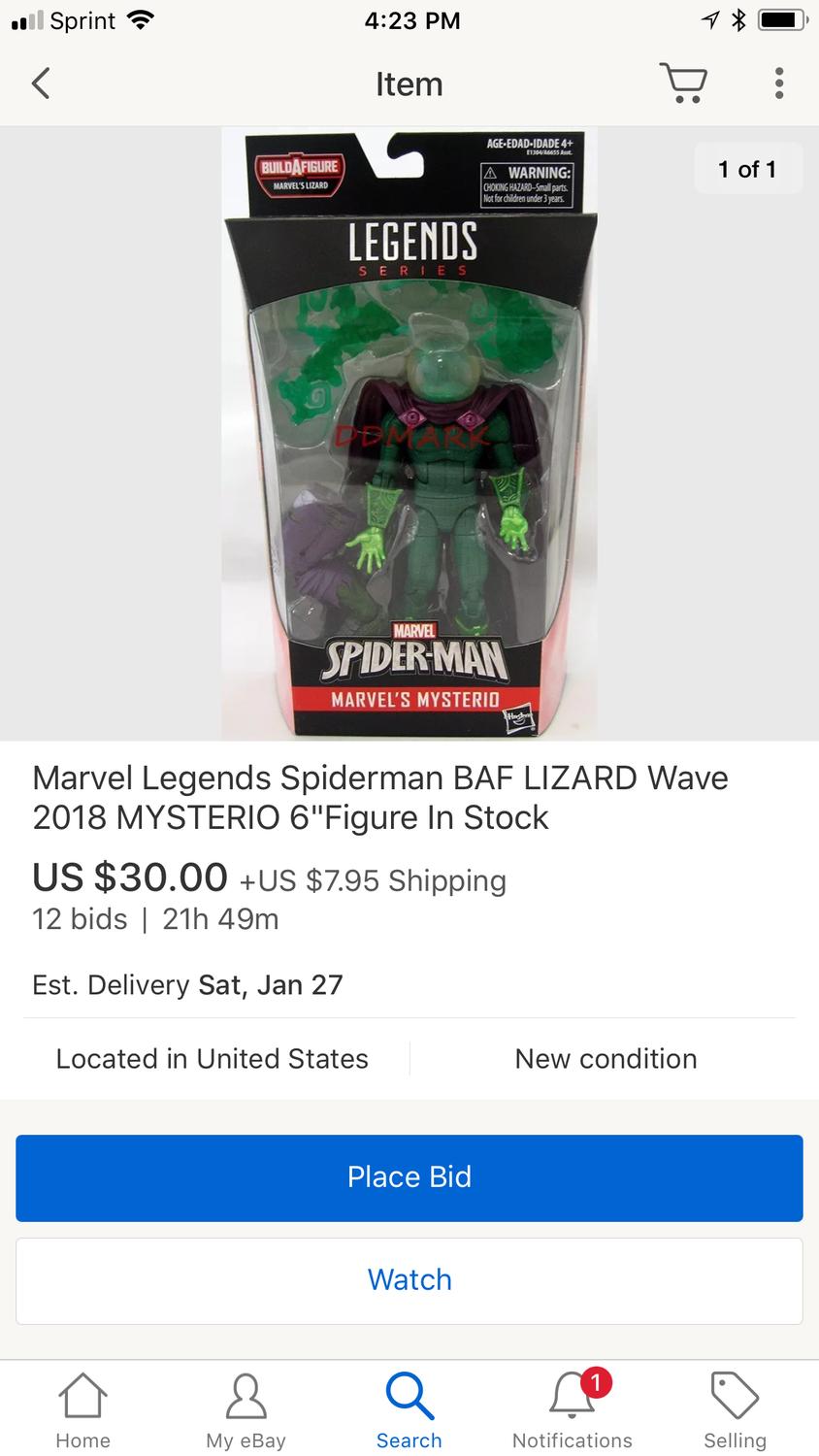Select the Search tab
Image resolution: width=819 pixels, height=1456 pixels.
pos(409,1409)
